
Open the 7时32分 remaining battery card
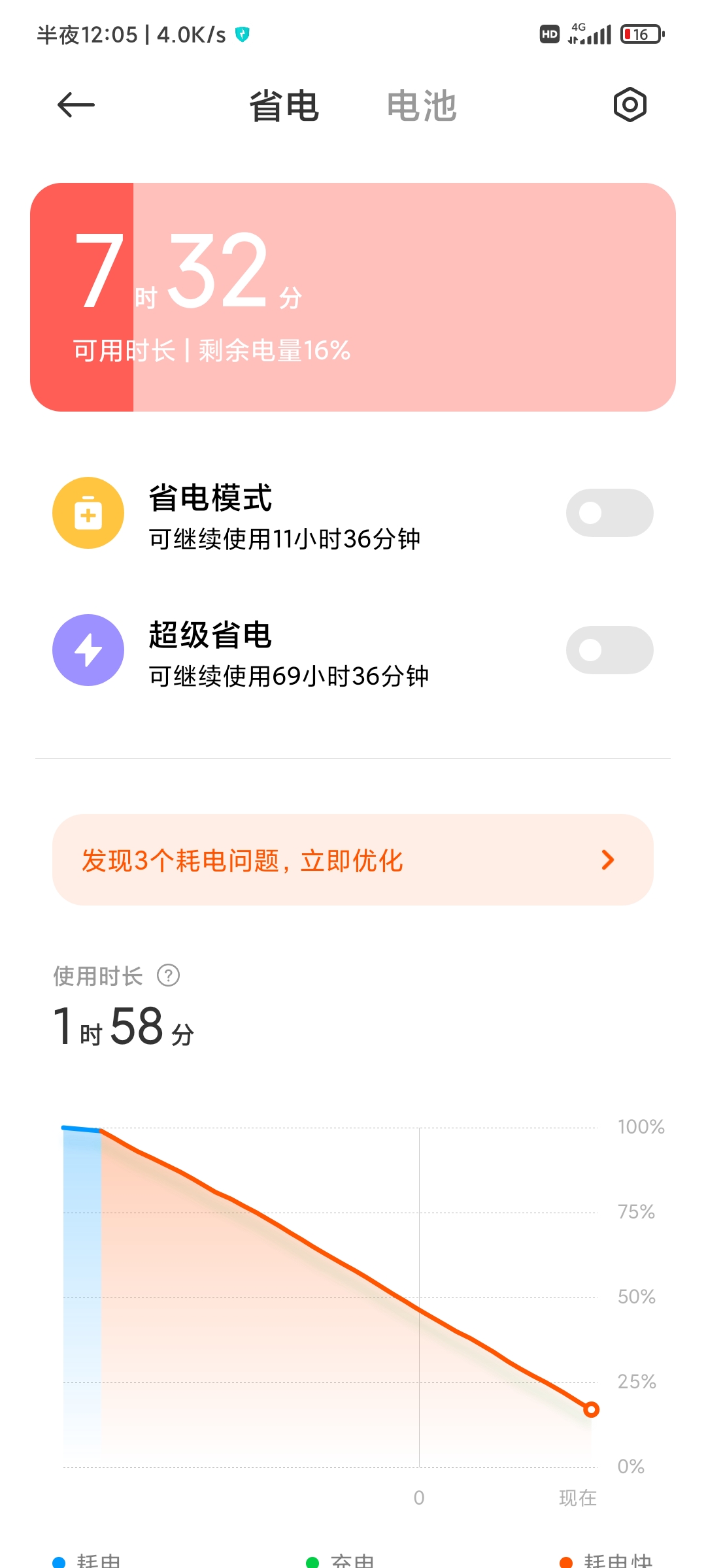tap(353, 297)
